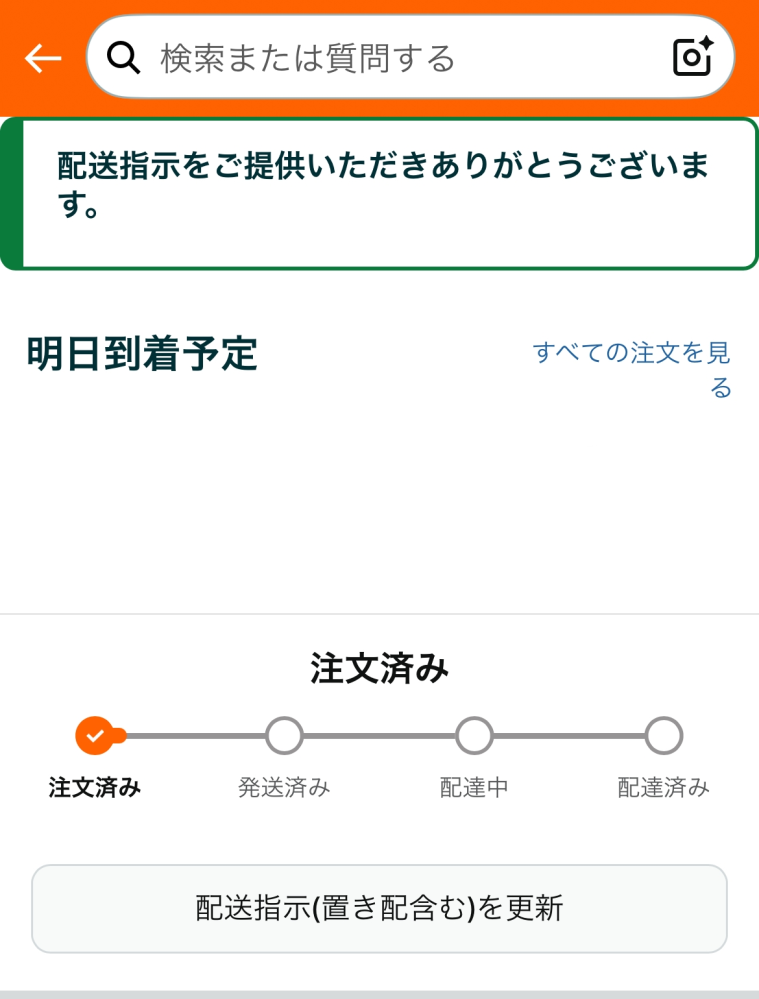The width and height of the screenshot is (759, 999).
Task: Select the 発送済み step label
Action: [284, 788]
